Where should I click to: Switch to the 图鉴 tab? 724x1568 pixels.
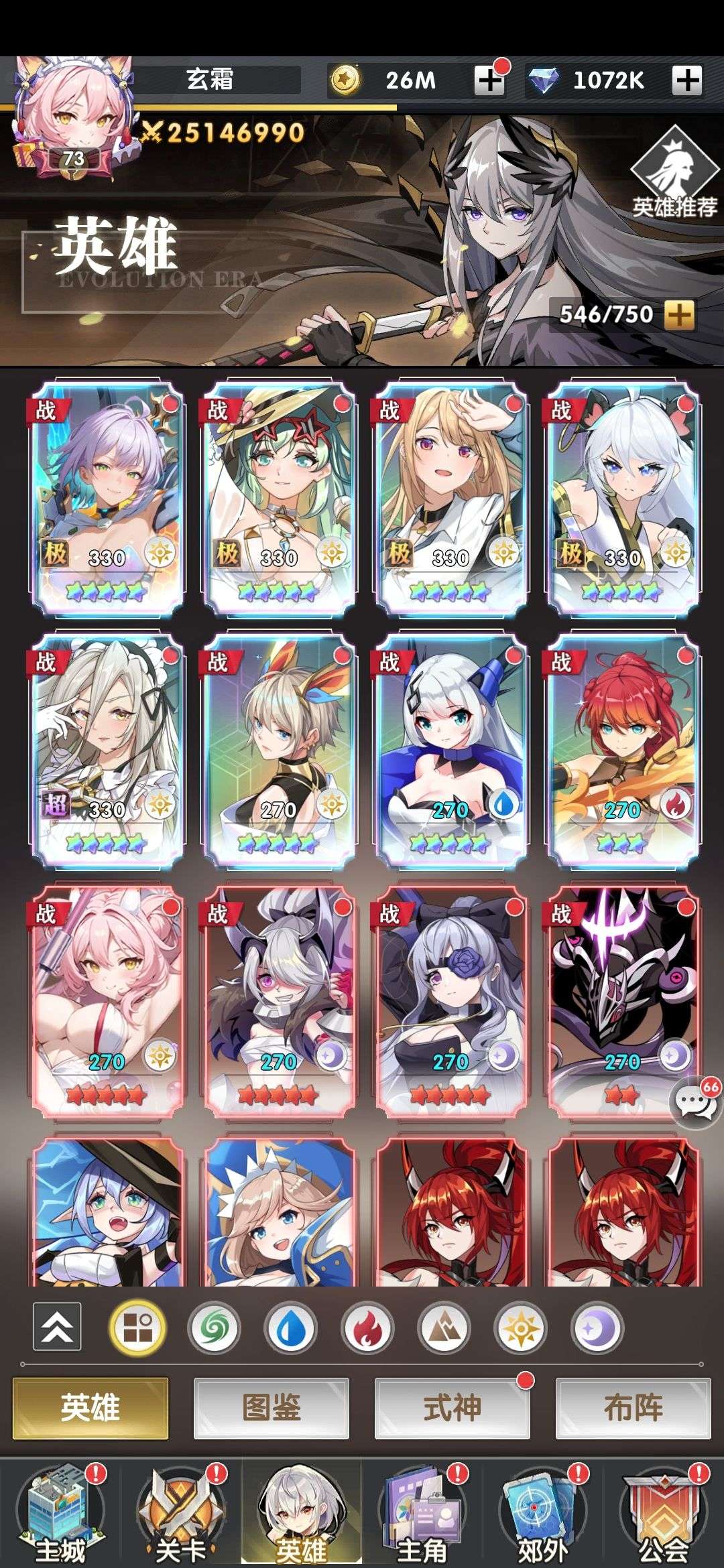tap(271, 1408)
